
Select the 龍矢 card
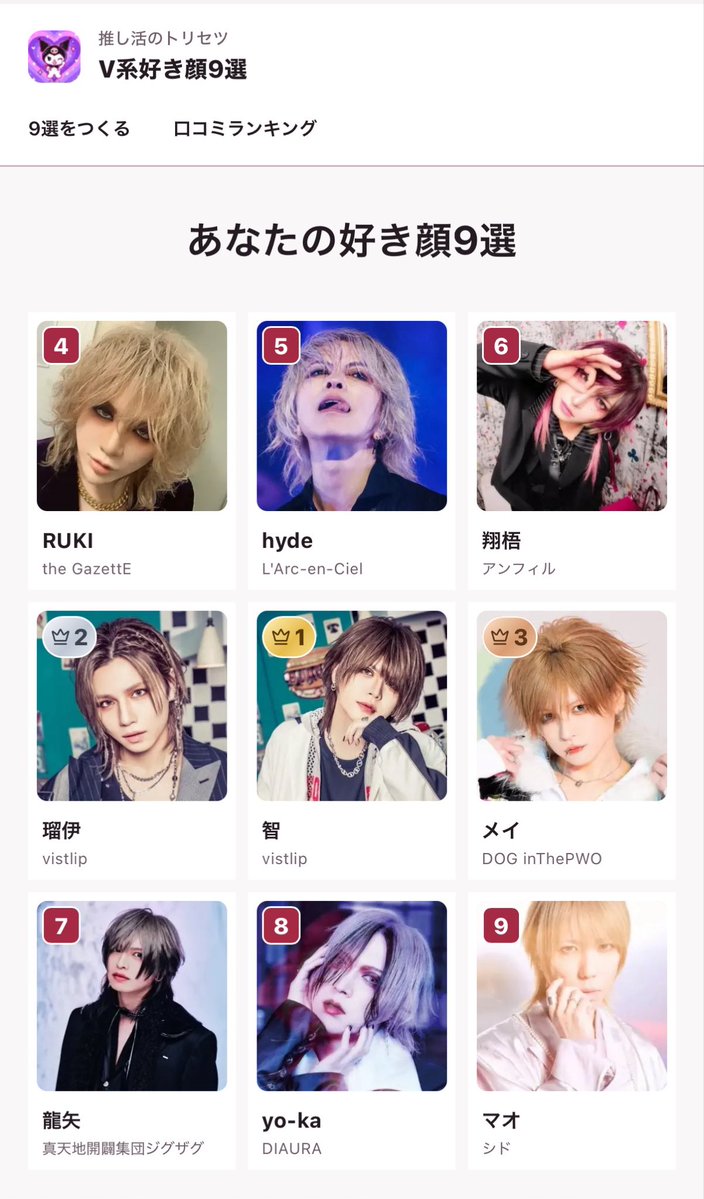click(131, 1030)
